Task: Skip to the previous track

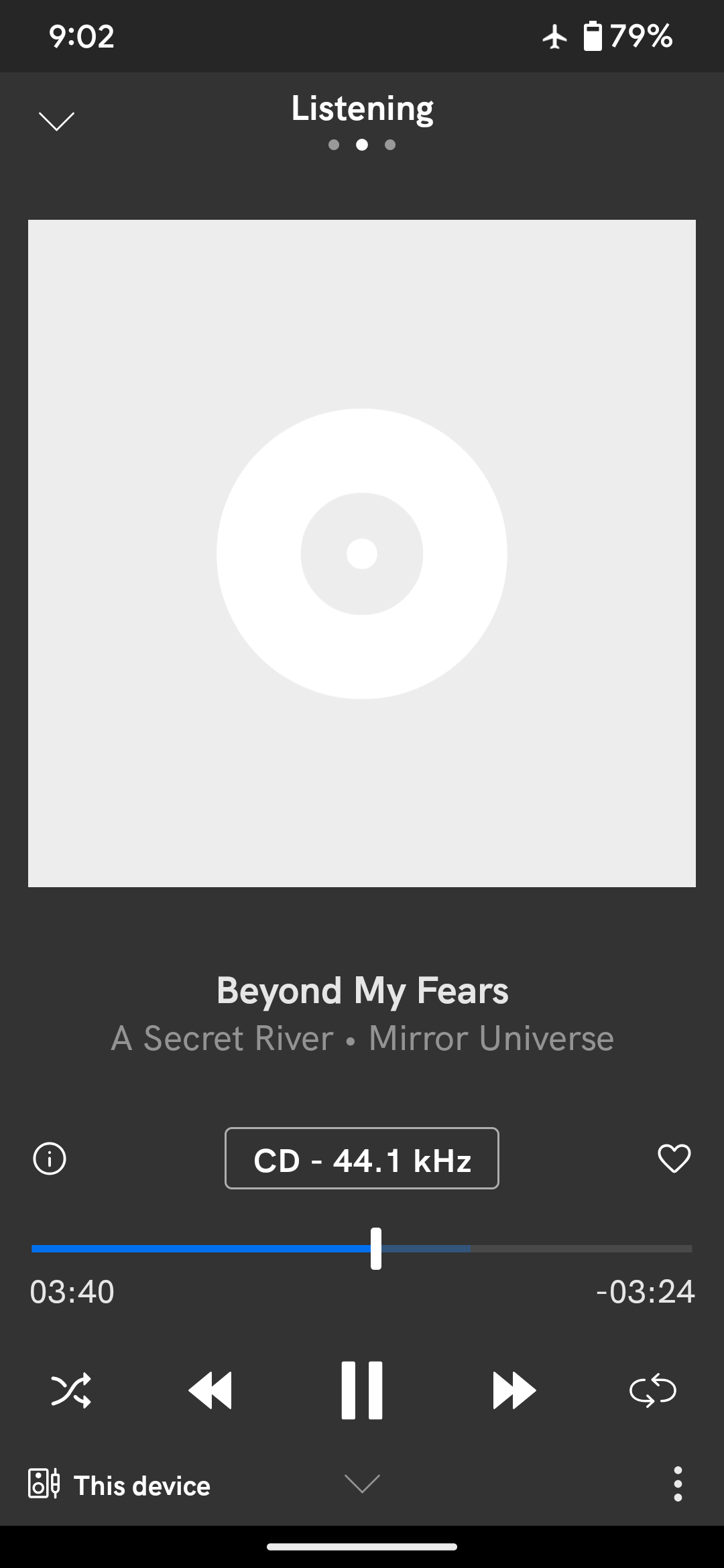Action: click(210, 1390)
